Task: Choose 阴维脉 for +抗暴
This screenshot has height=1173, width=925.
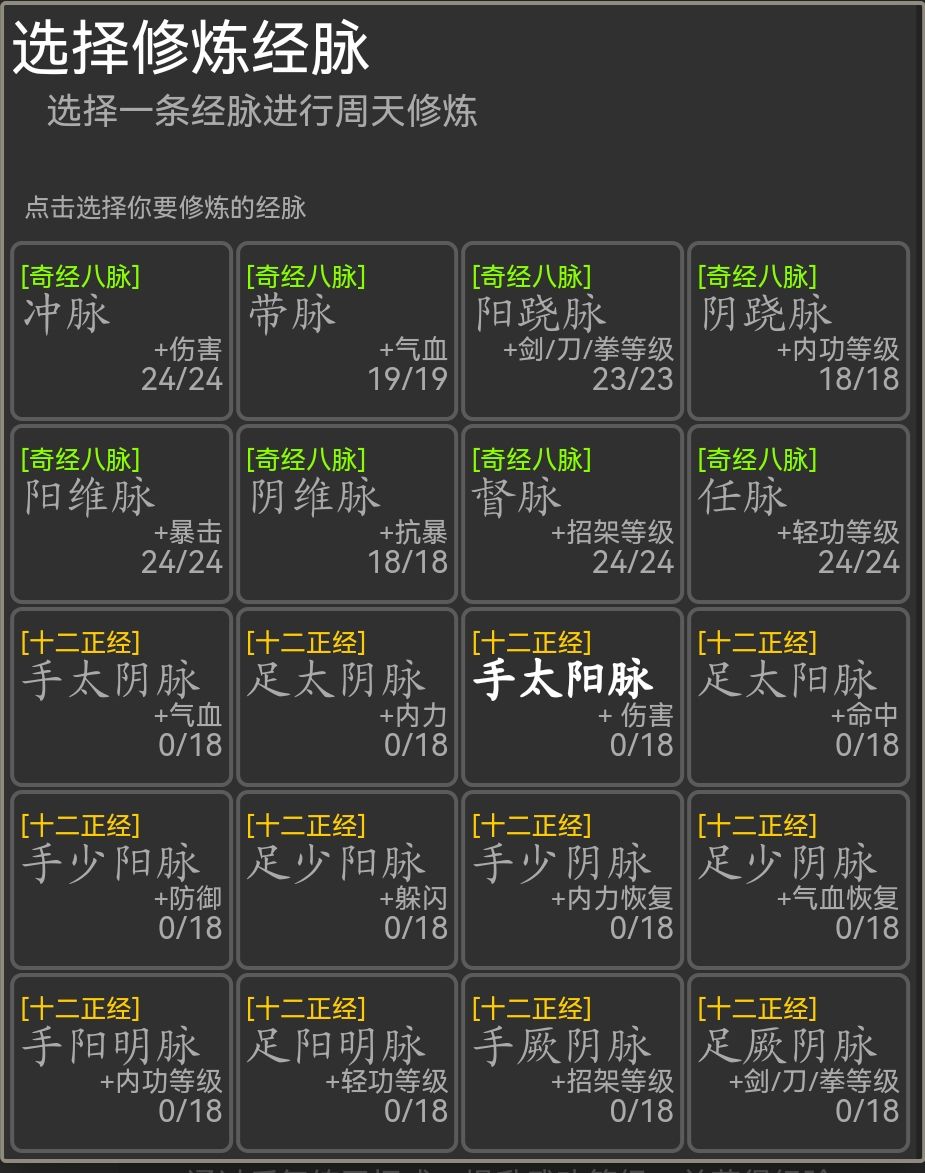Action: [346, 513]
